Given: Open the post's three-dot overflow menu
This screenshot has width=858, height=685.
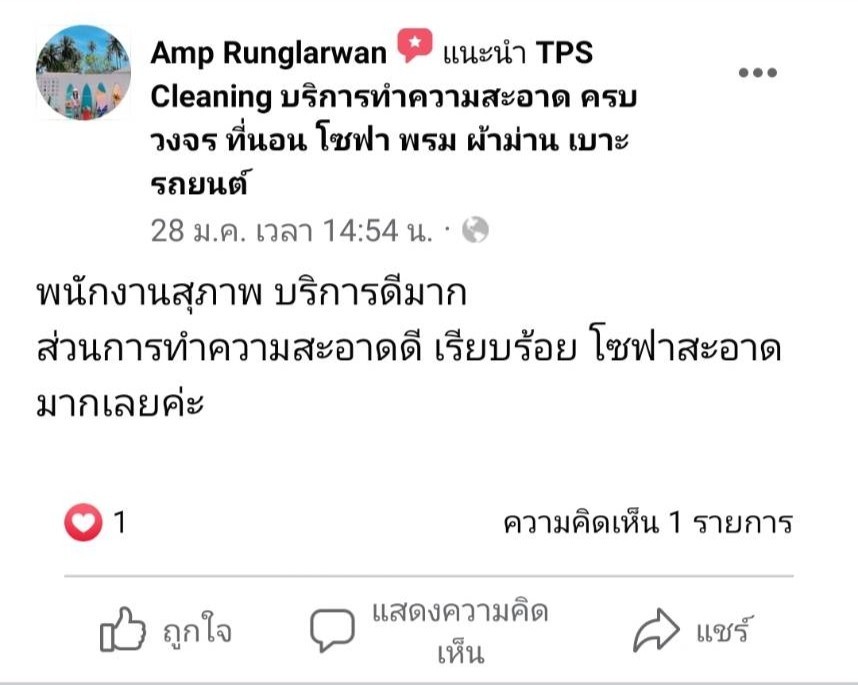Looking at the screenshot, I should point(757,72).
